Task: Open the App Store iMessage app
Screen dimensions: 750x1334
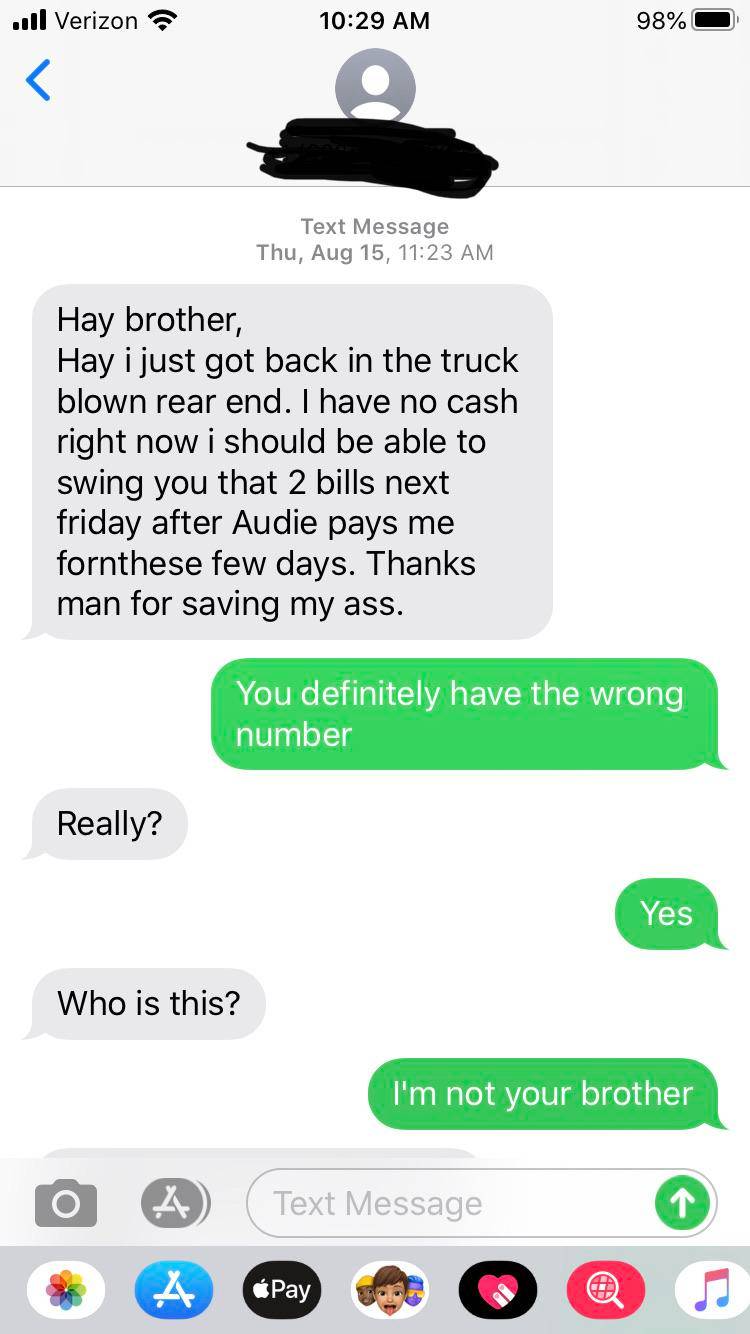Action: click(174, 1290)
